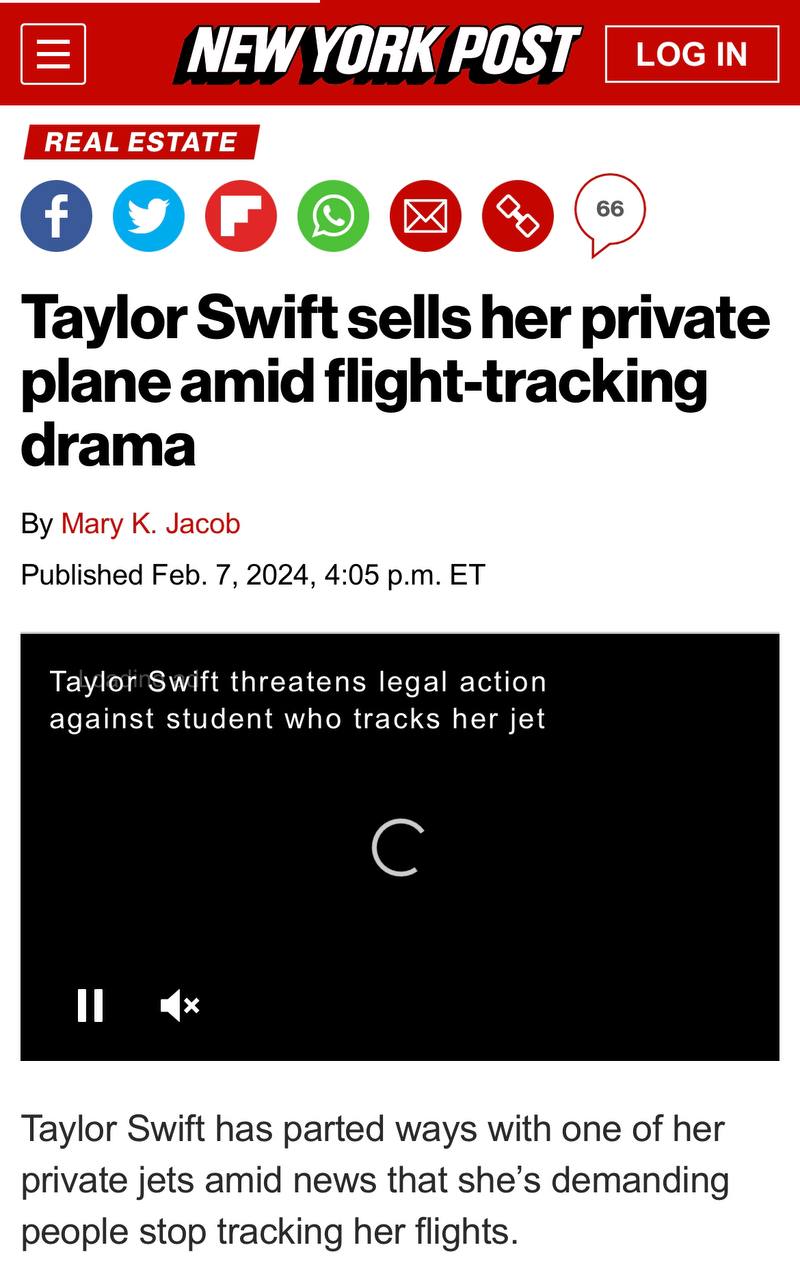800x1280 pixels.
Task: Open the Real Estate section tag
Action: 141,142
